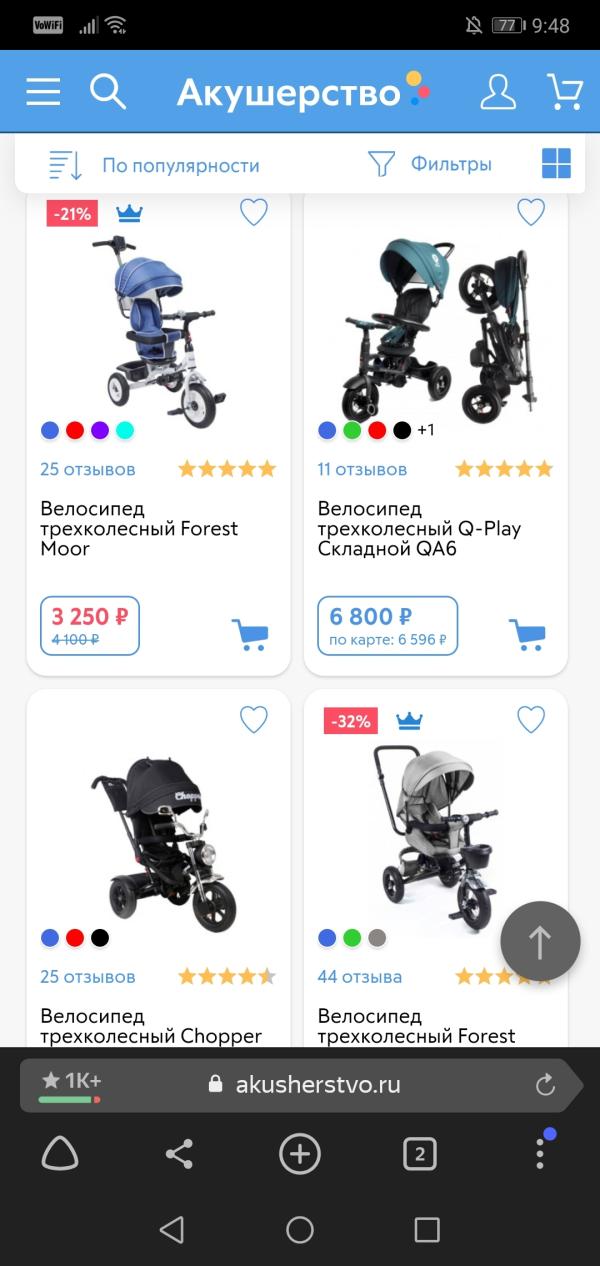Select purple color for Forest Moor
This screenshot has height=1266, width=600.
tap(100, 430)
